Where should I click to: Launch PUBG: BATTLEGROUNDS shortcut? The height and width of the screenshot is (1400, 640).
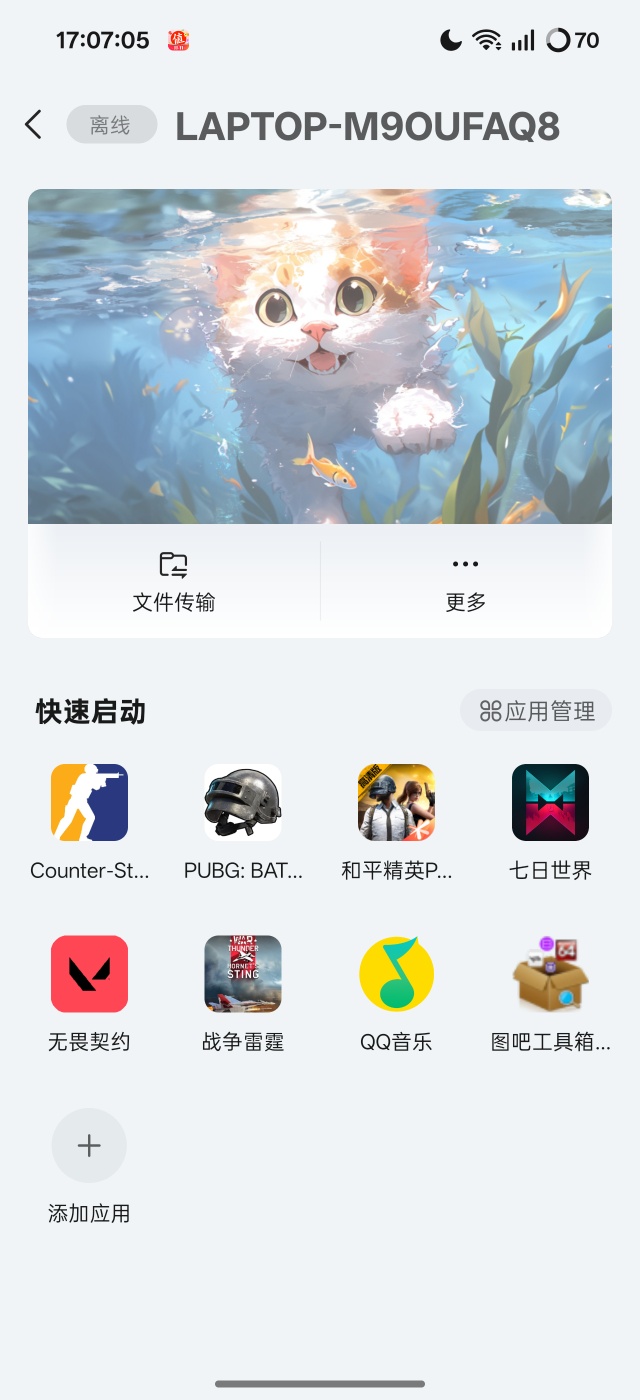click(x=243, y=803)
